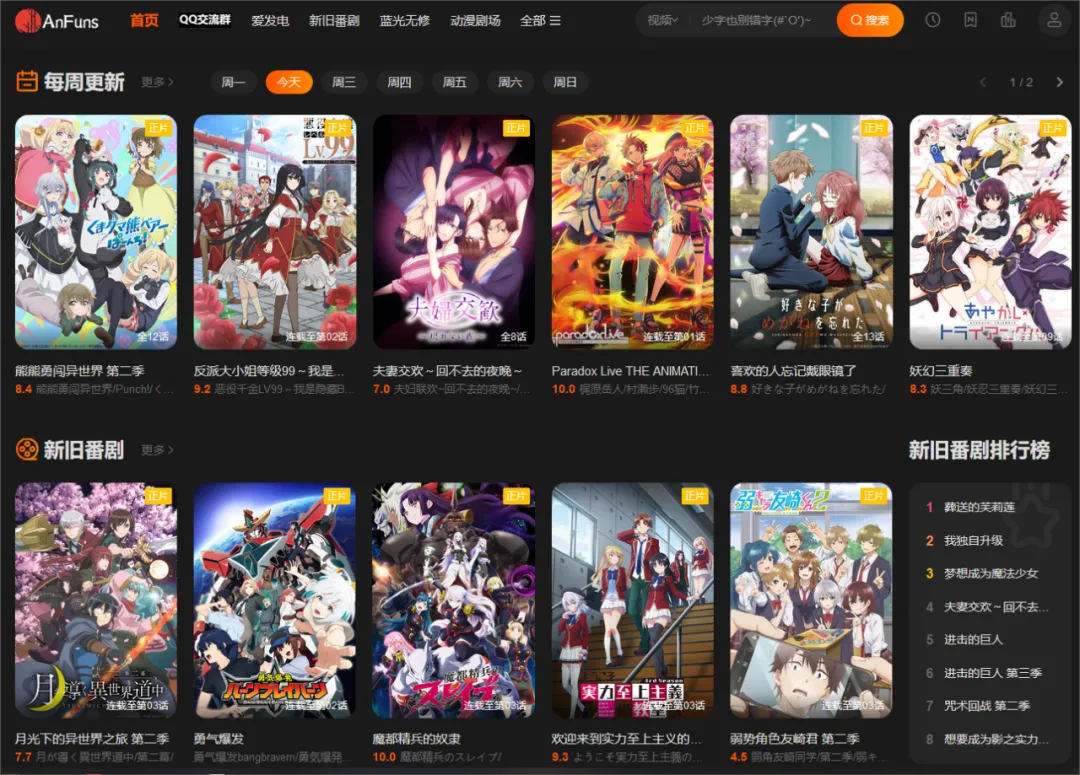Open the watch history clock icon
The width and height of the screenshot is (1080, 775).
click(x=932, y=20)
